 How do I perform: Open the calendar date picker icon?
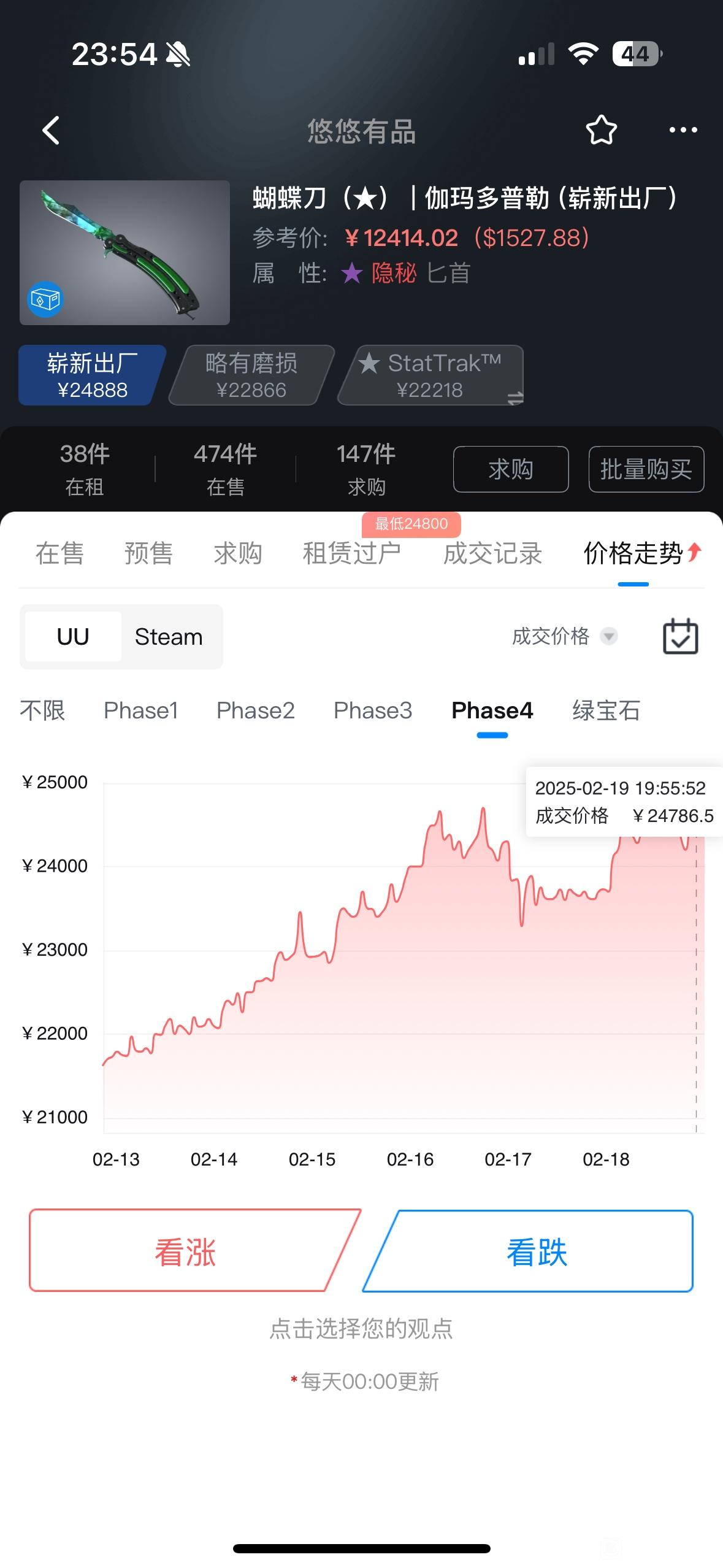tap(681, 636)
